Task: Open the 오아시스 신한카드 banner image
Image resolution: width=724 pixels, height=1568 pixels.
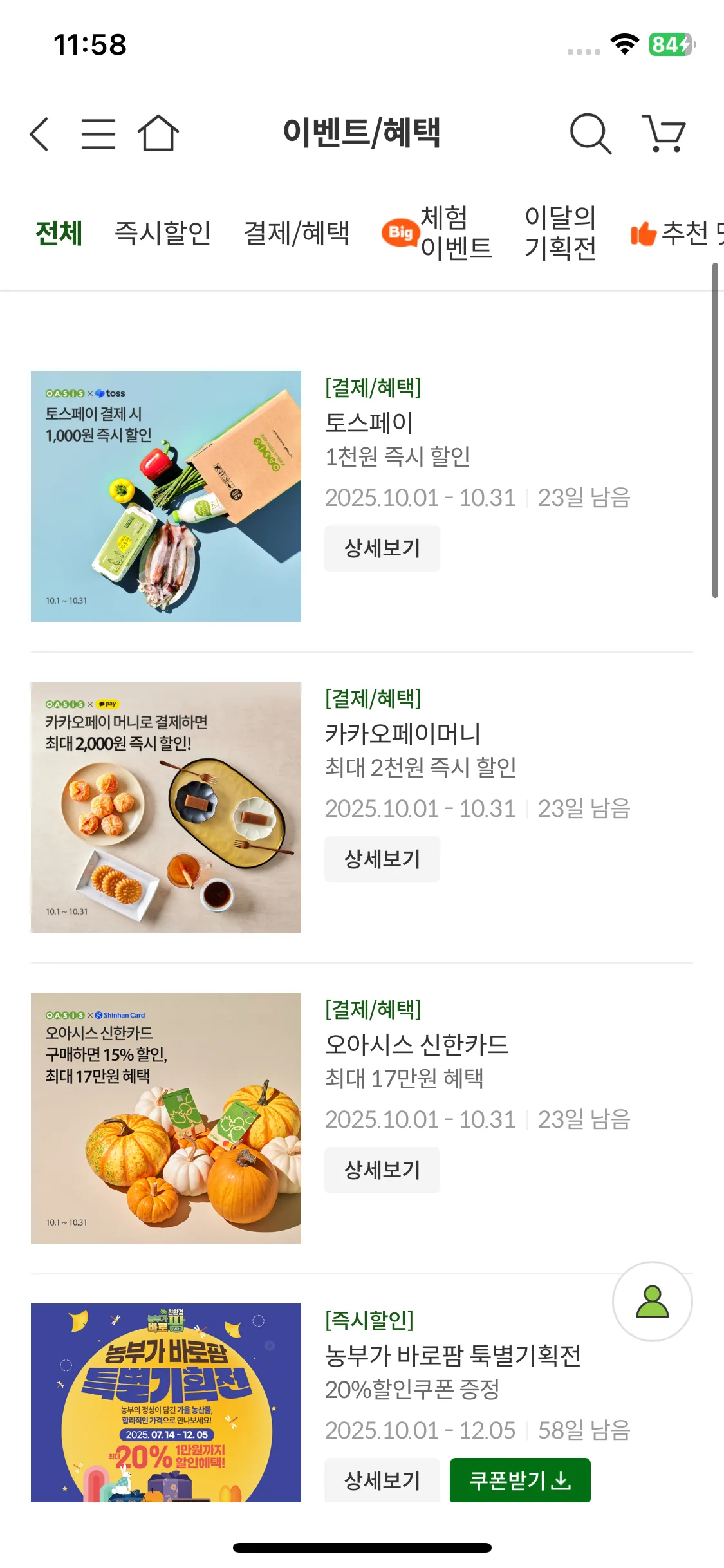Action: click(166, 1118)
